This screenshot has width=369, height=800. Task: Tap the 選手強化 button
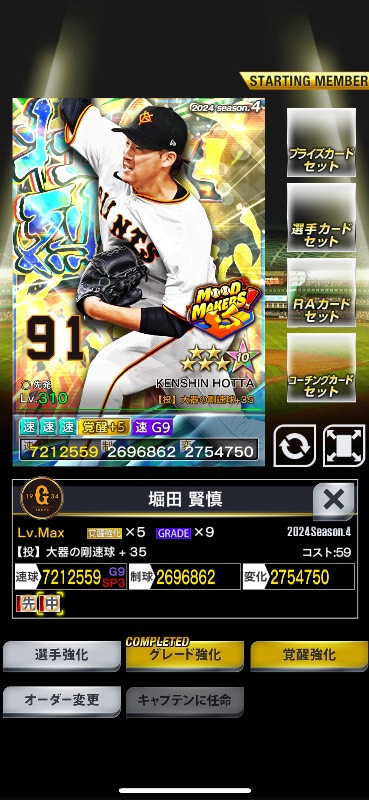click(62, 656)
